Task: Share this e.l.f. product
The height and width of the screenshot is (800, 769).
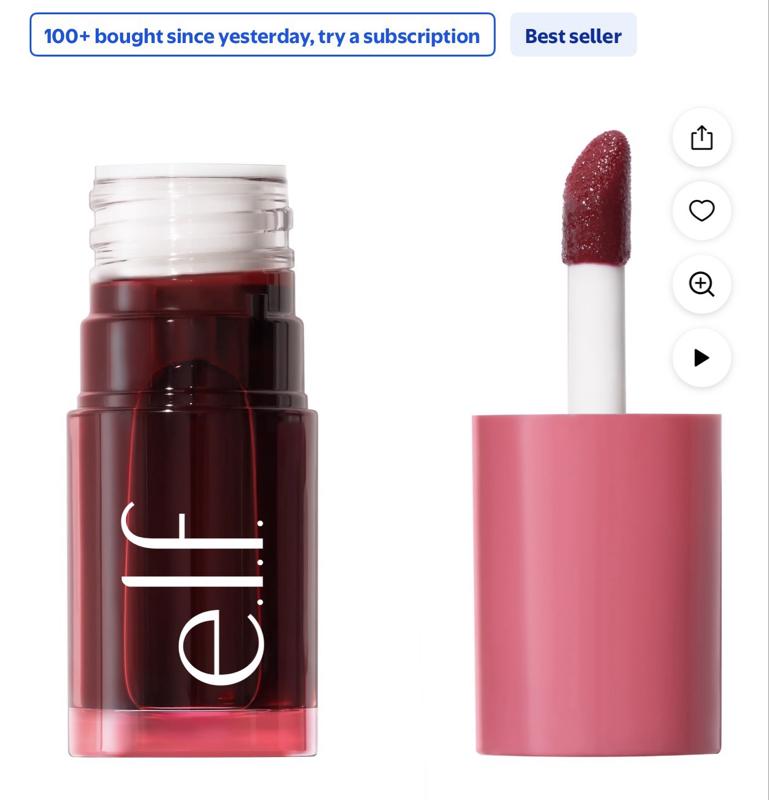Action: 701,138
